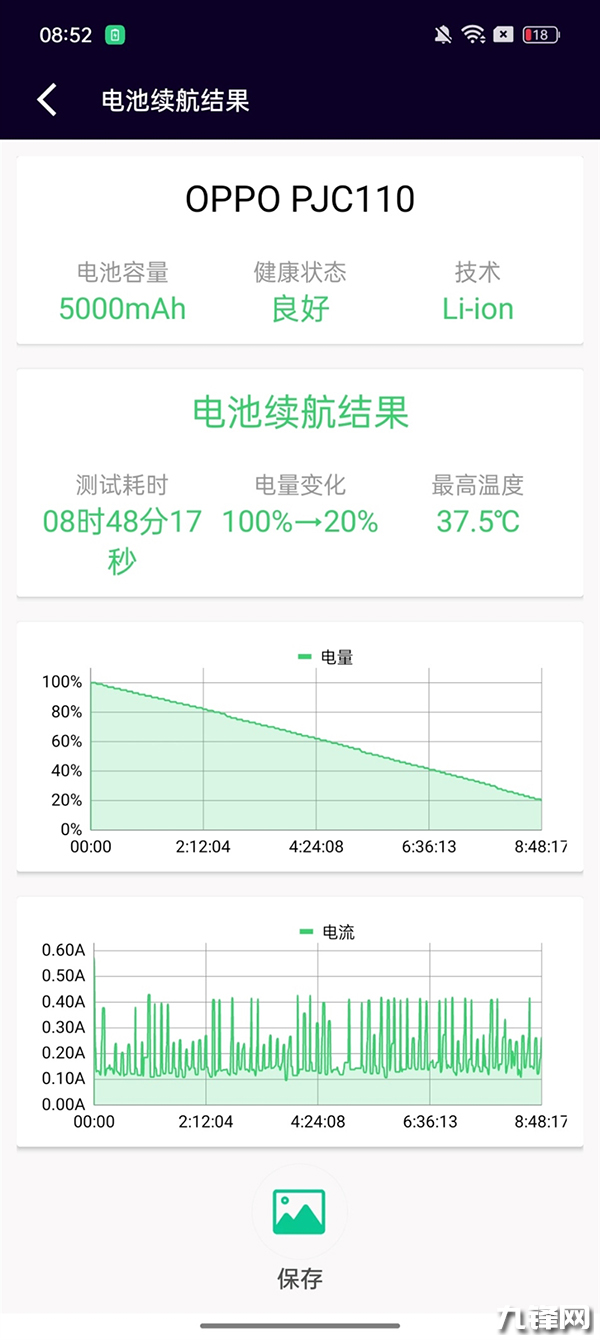Image resolution: width=600 pixels, height=1340 pixels.
Task: Go back from battery endurance results
Action: (x=47, y=100)
